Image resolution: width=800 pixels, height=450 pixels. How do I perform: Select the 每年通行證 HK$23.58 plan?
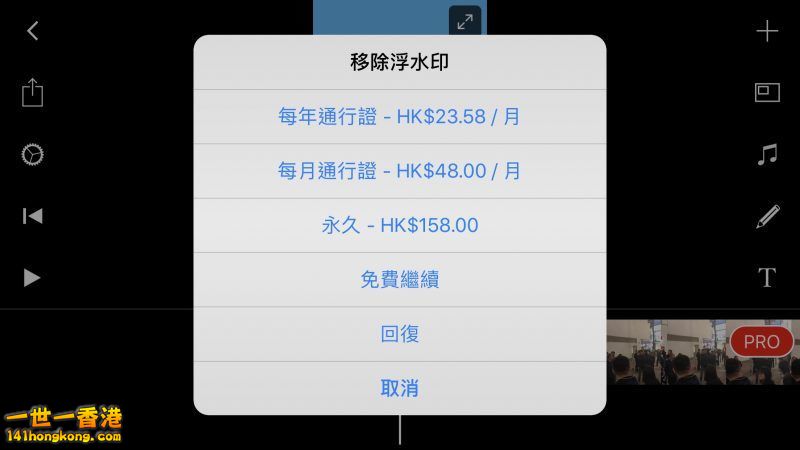399,116
